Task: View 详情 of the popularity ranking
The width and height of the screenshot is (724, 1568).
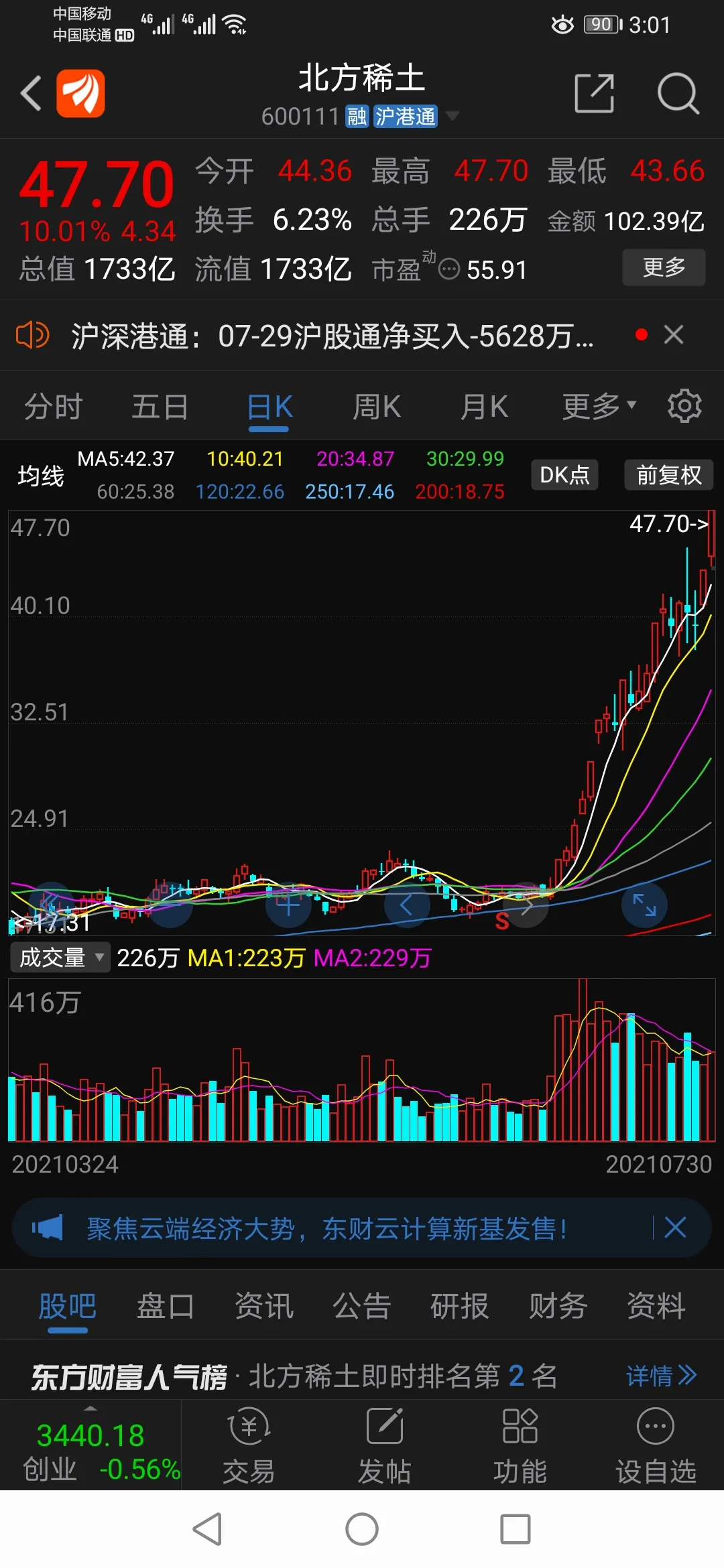Action: click(661, 1376)
